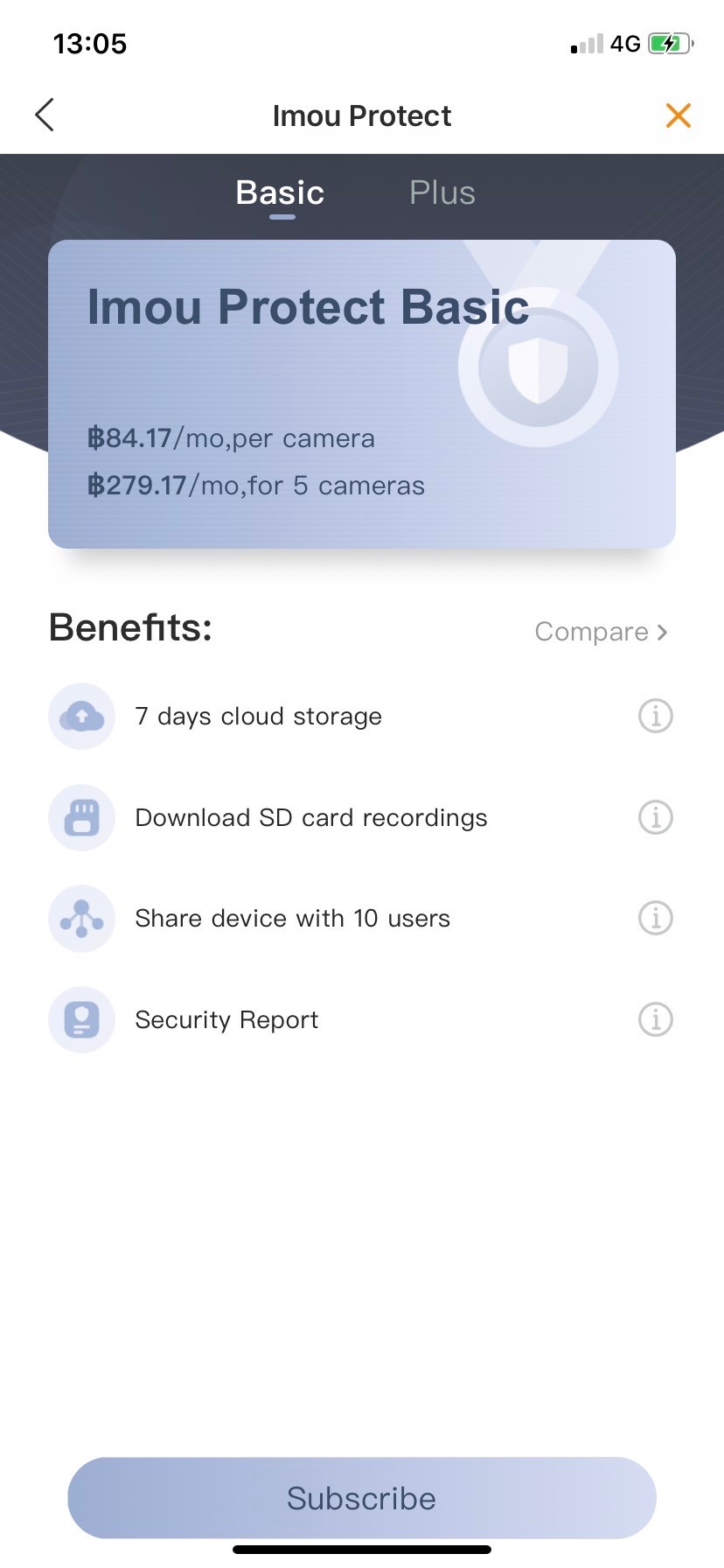View info for Download SD card recordings

tap(656, 817)
